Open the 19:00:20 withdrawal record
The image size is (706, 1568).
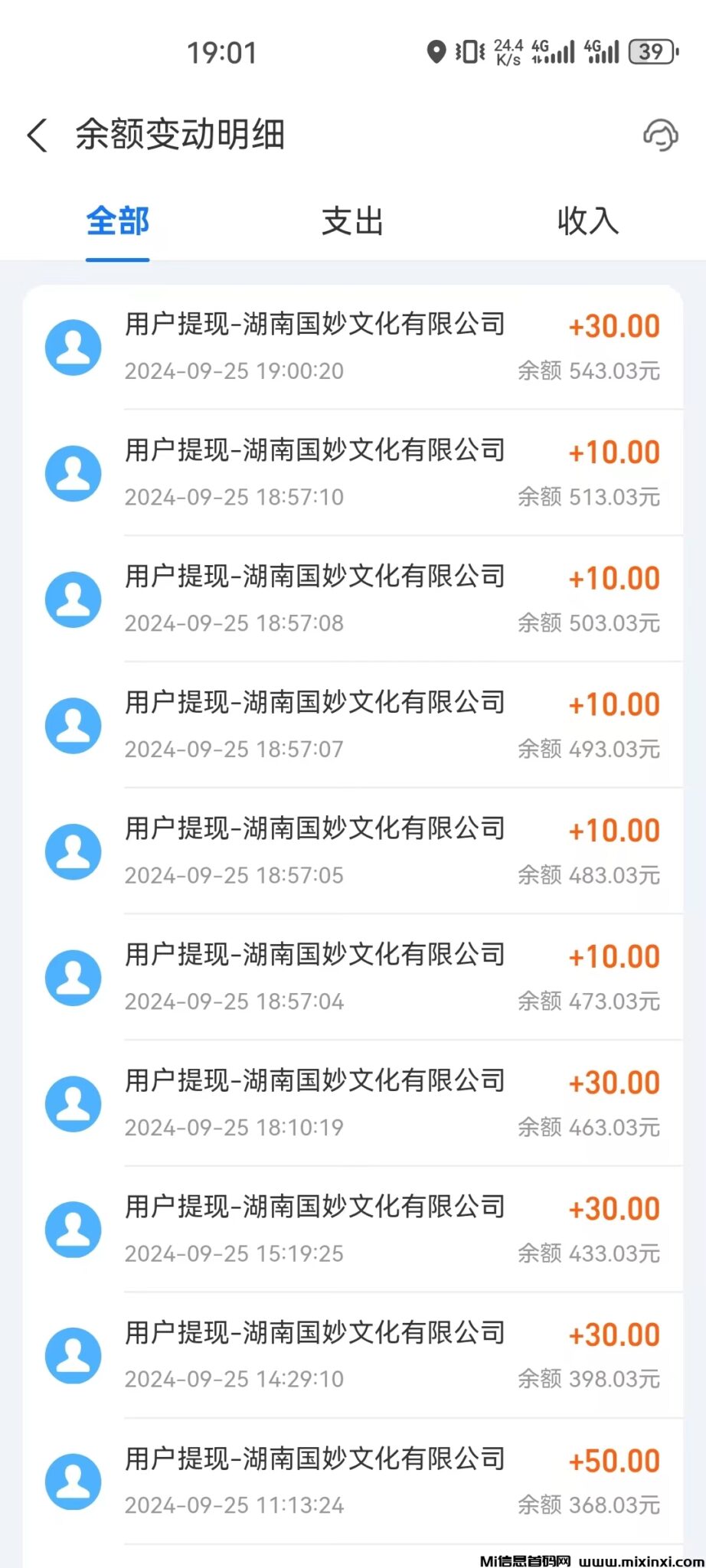[352, 347]
